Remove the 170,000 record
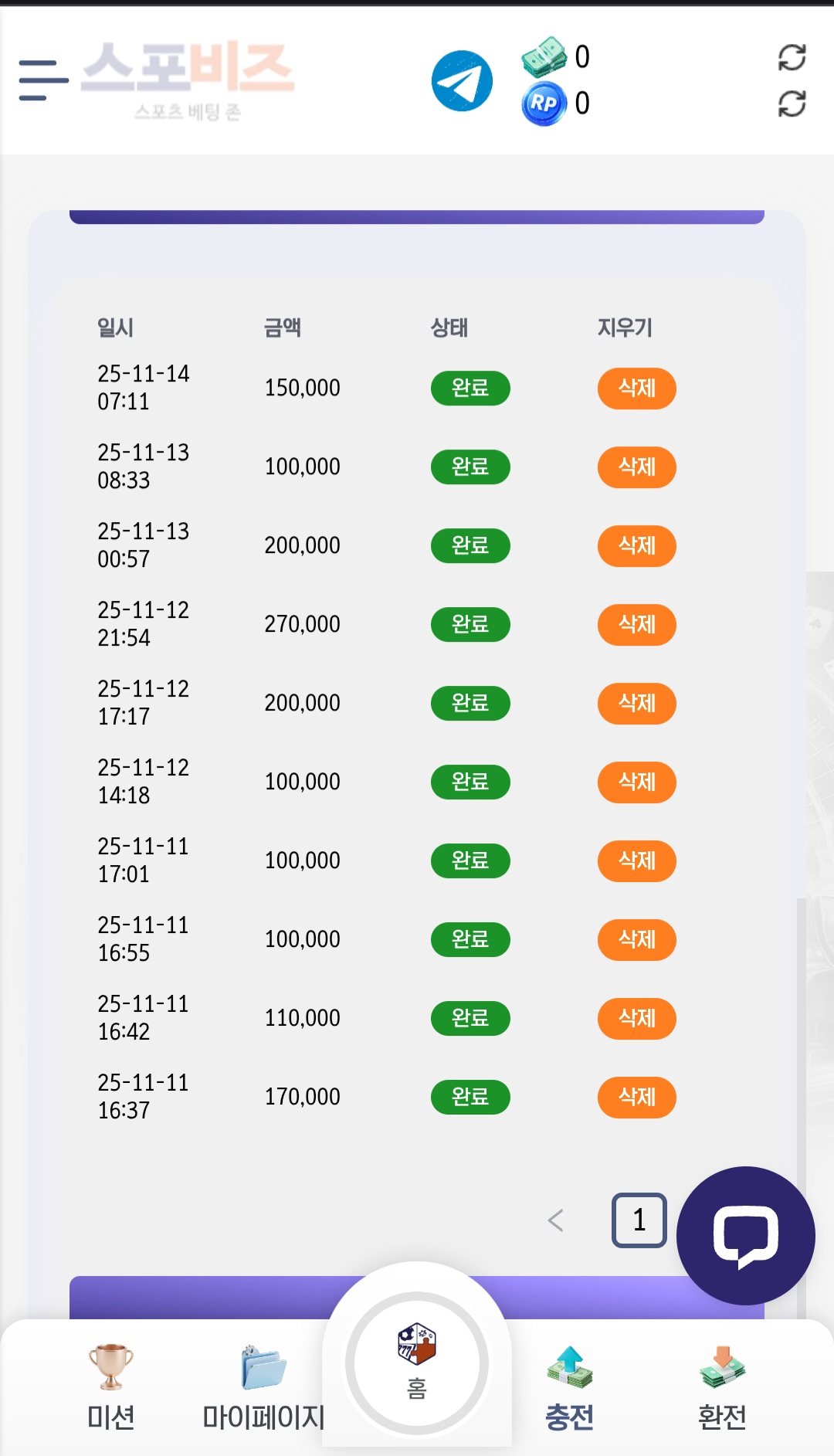This screenshot has height=1456, width=834. coord(636,1097)
